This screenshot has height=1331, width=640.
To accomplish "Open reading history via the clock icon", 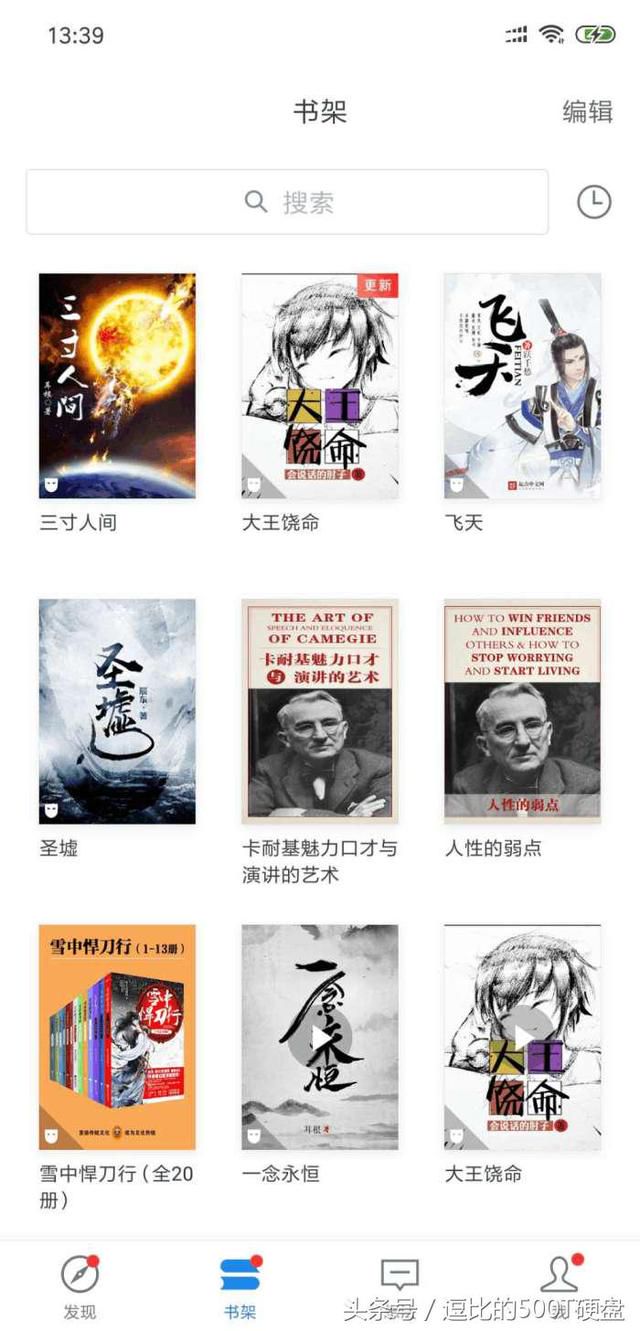I will pos(594,202).
